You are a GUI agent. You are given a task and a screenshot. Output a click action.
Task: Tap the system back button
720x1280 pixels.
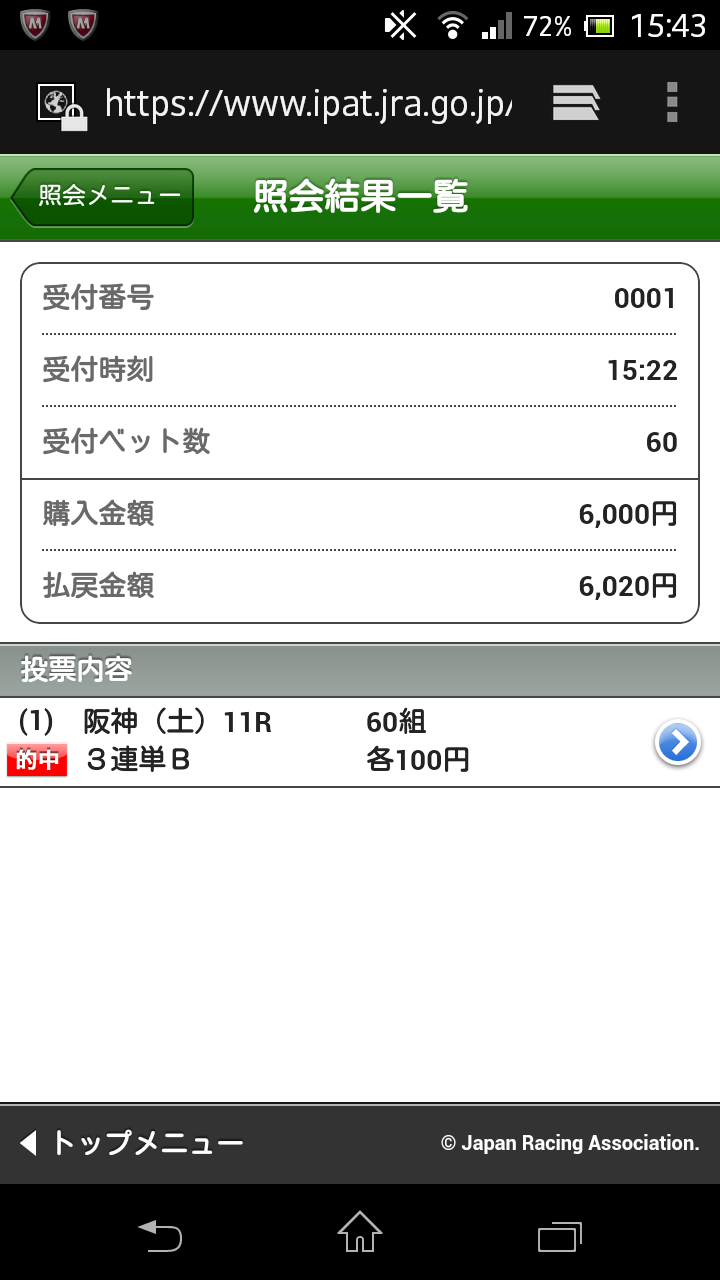160,1233
